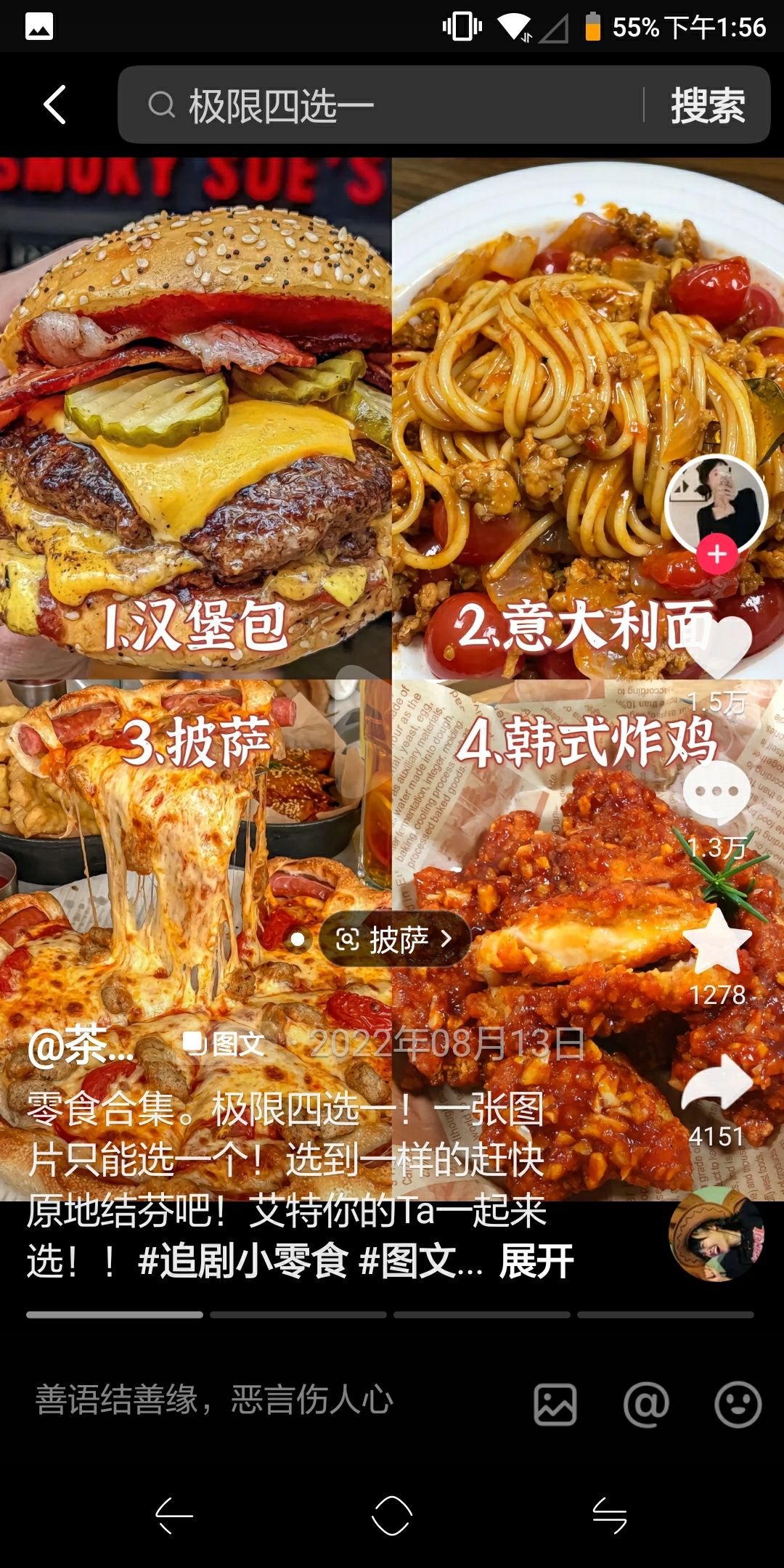Image resolution: width=784 pixels, height=1568 pixels.
Task: Tap the search field with 极限四选一
Action: (x=392, y=105)
